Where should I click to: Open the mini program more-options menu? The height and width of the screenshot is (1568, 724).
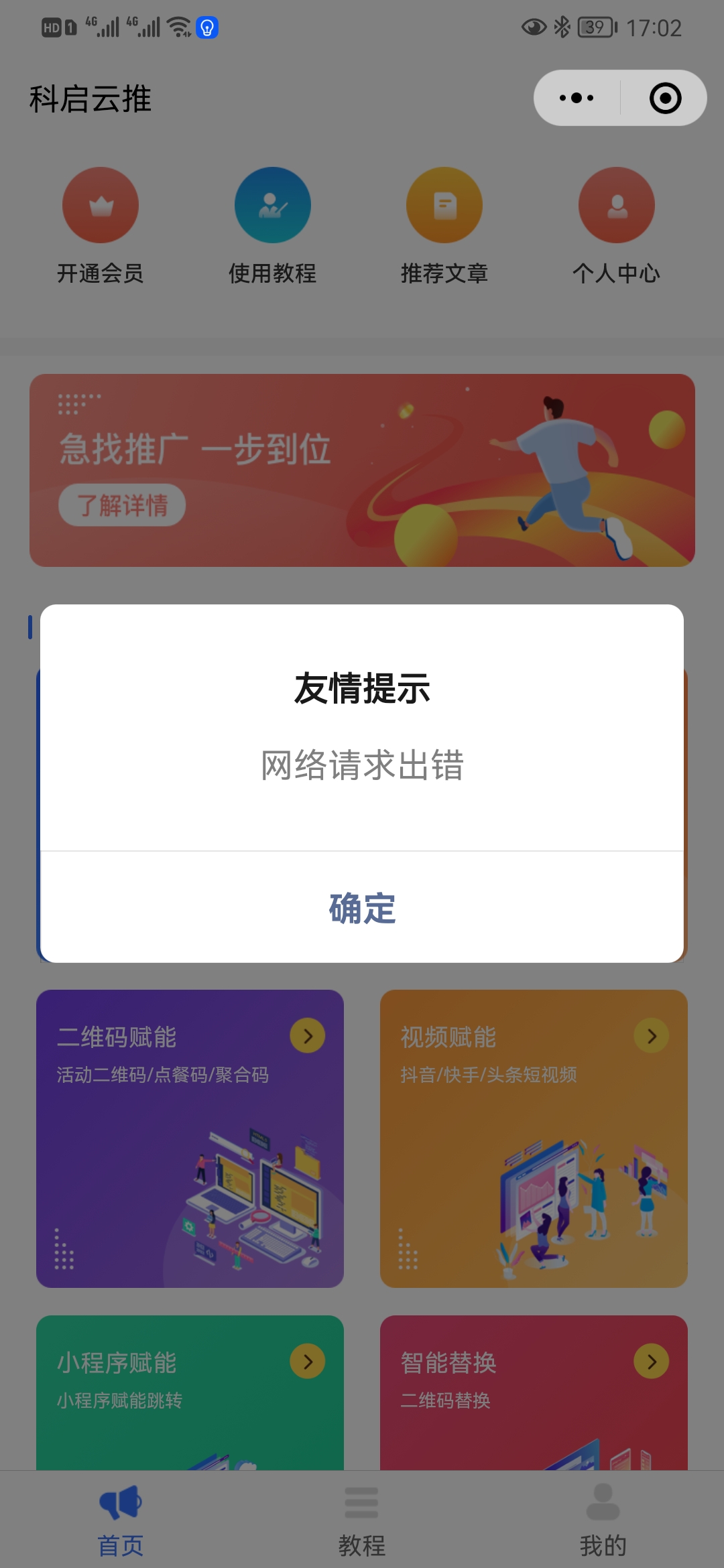pos(577,98)
